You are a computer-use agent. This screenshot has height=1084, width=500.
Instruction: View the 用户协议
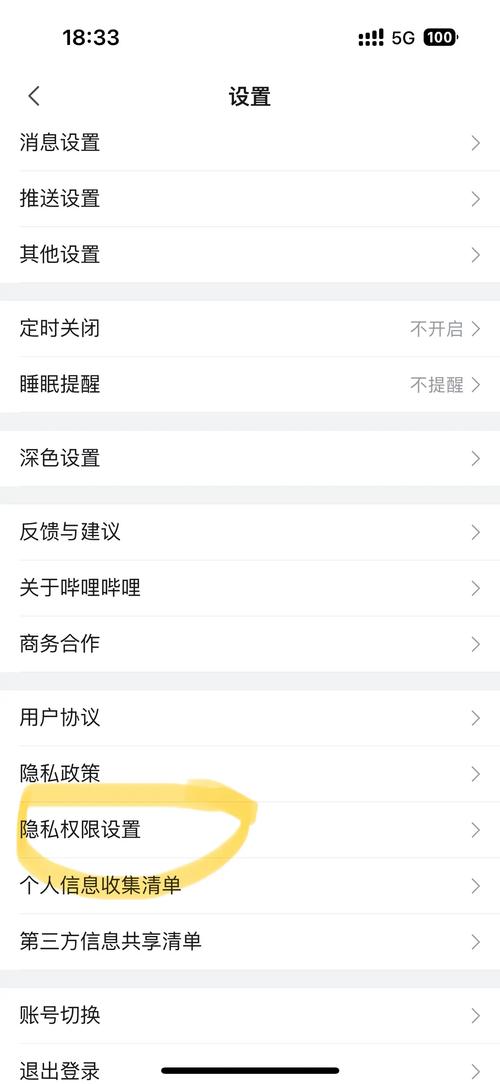pyautogui.click(x=250, y=718)
